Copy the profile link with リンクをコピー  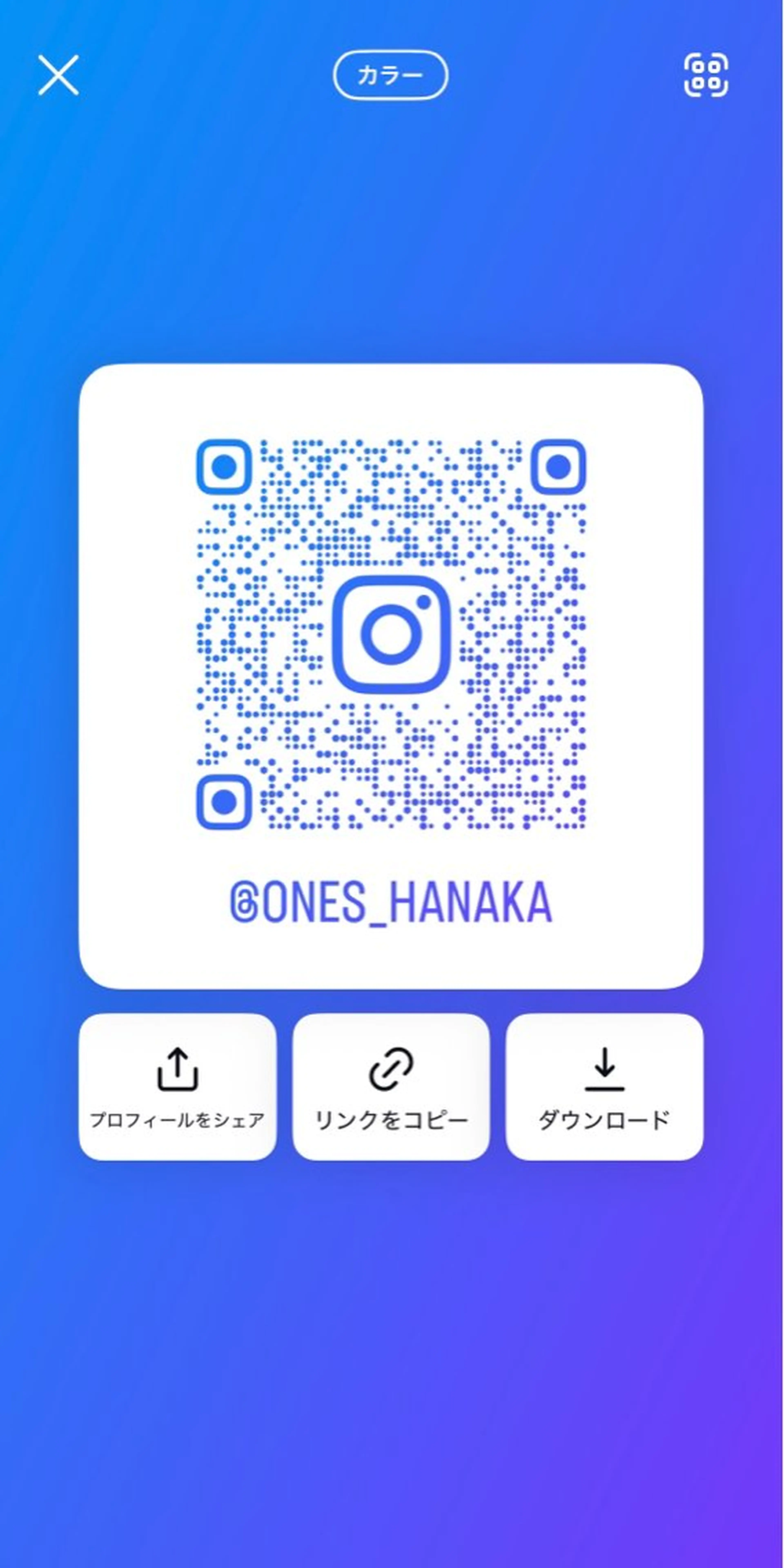click(x=391, y=1087)
